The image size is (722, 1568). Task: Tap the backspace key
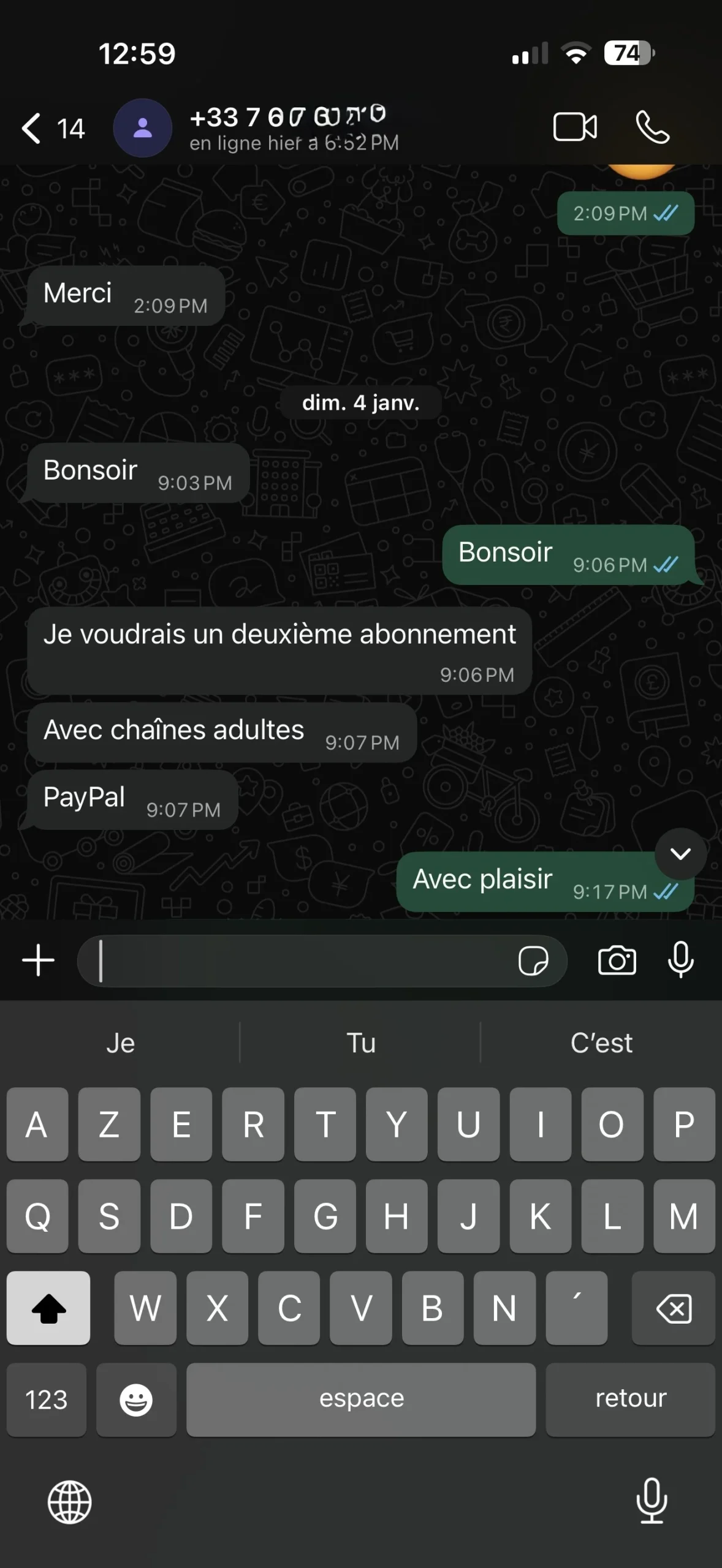[674, 1309]
